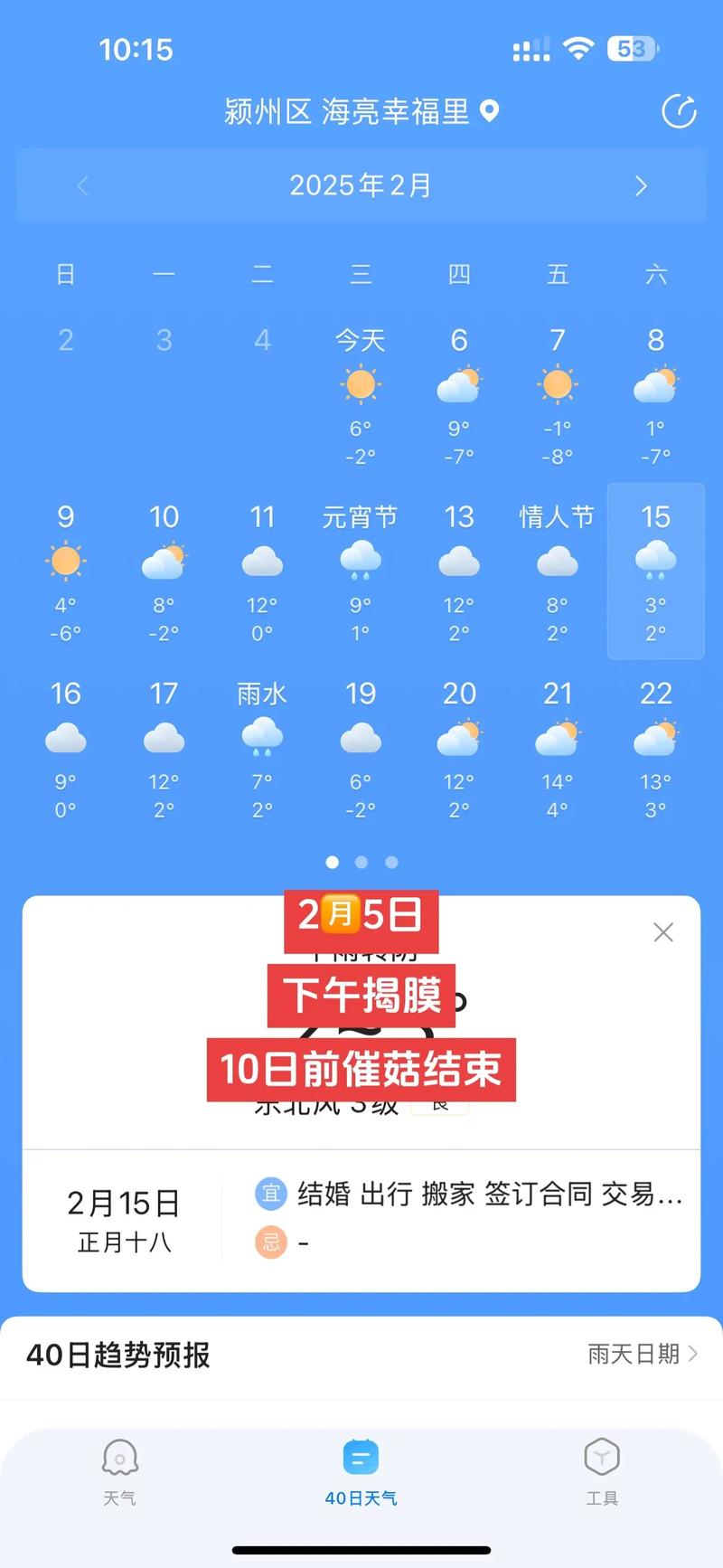The width and height of the screenshot is (723, 1568).
Task: Tap the refresh icon at the top right
Action: (x=679, y=112)
